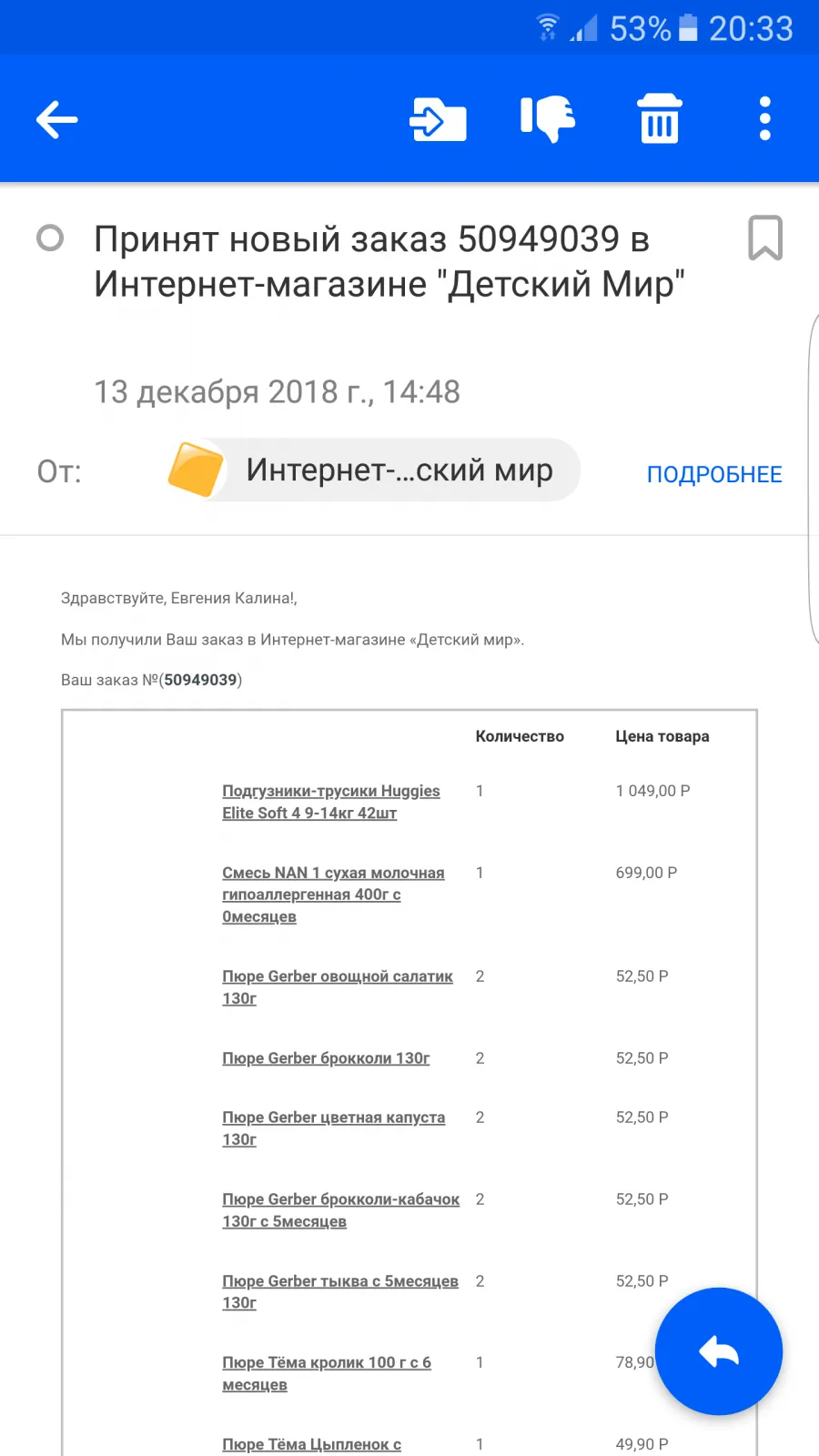Reply with the floating arrow button

719,1351
